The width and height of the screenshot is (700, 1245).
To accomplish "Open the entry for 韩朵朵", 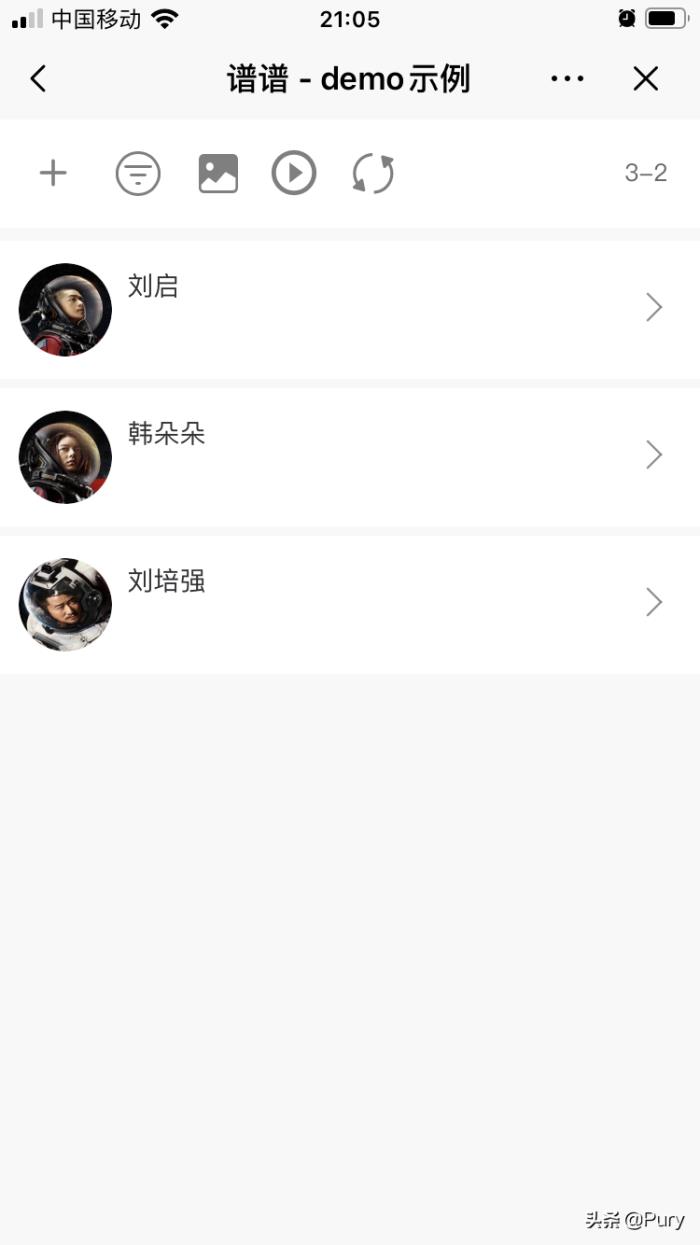I will tap(350, 457).
